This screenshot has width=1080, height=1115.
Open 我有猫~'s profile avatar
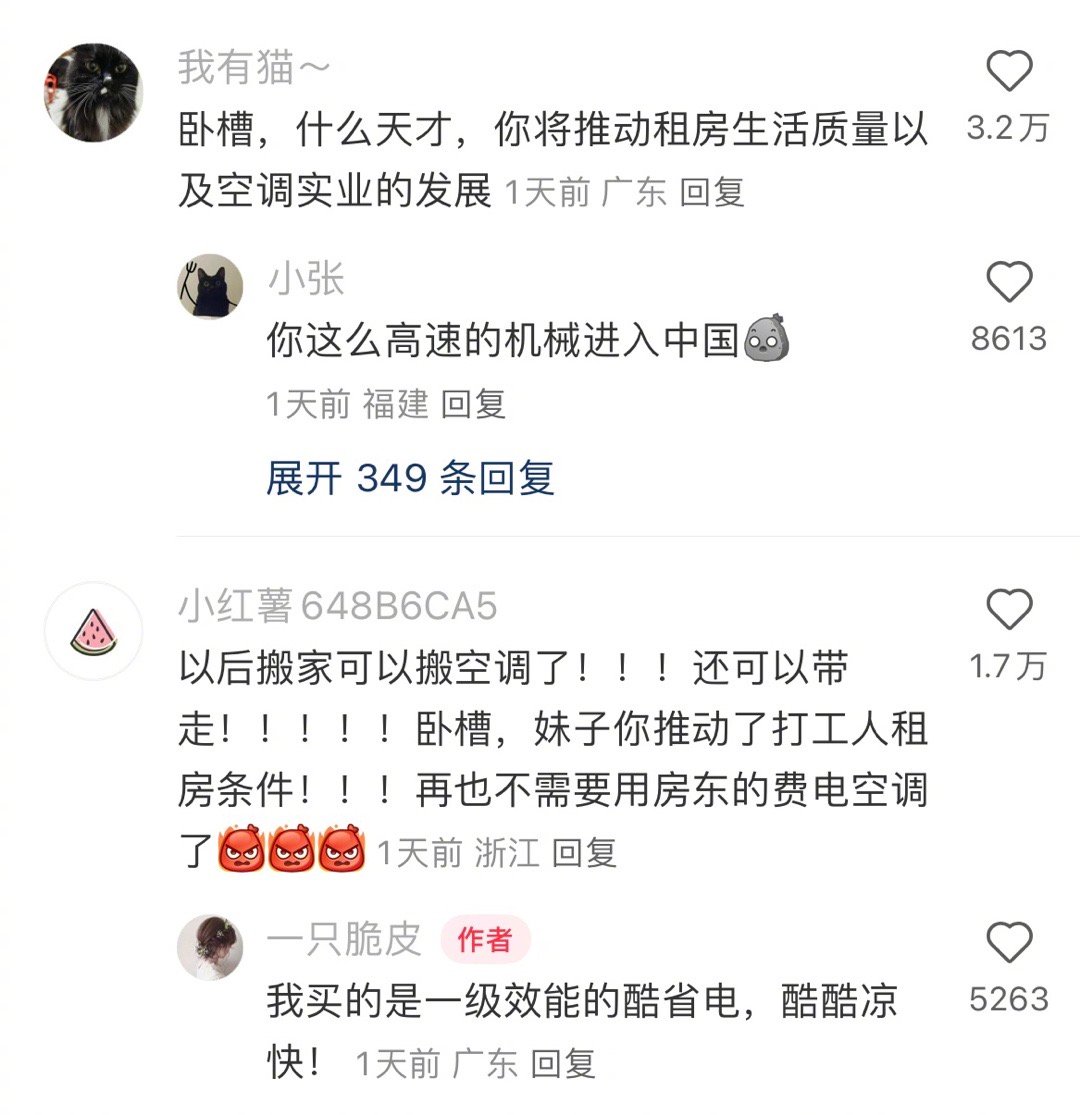point(94,92)
